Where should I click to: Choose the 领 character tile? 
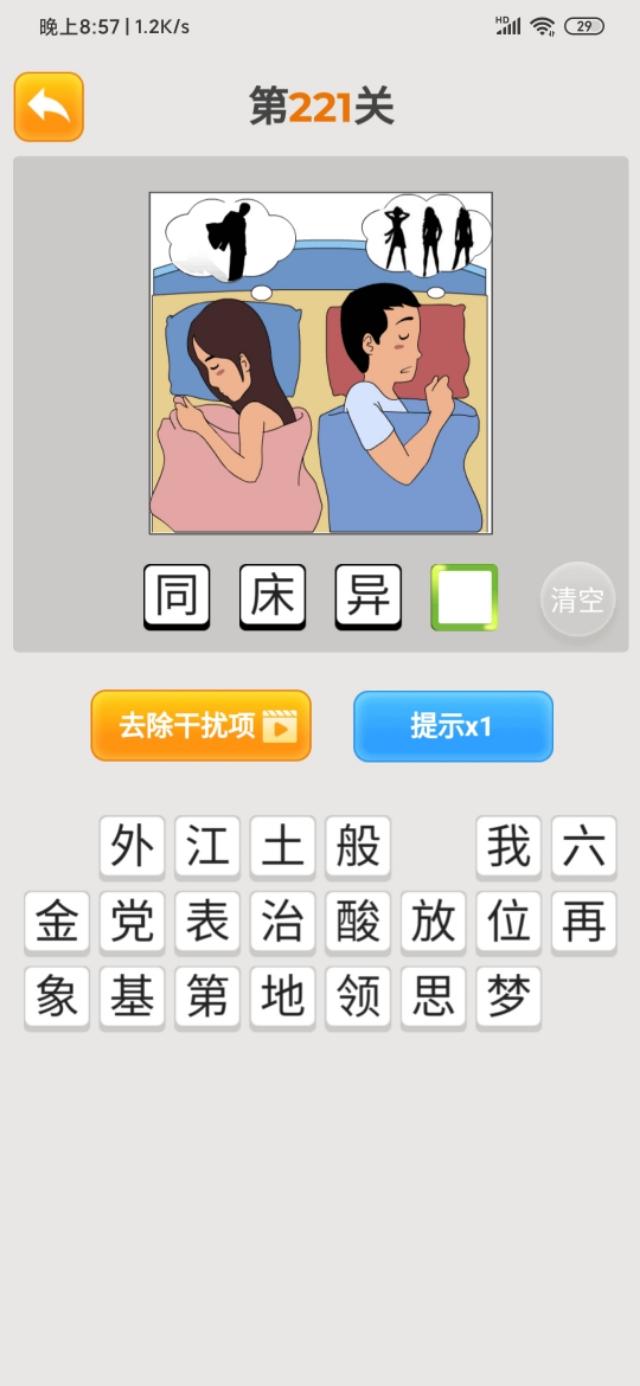pos(358,998)
